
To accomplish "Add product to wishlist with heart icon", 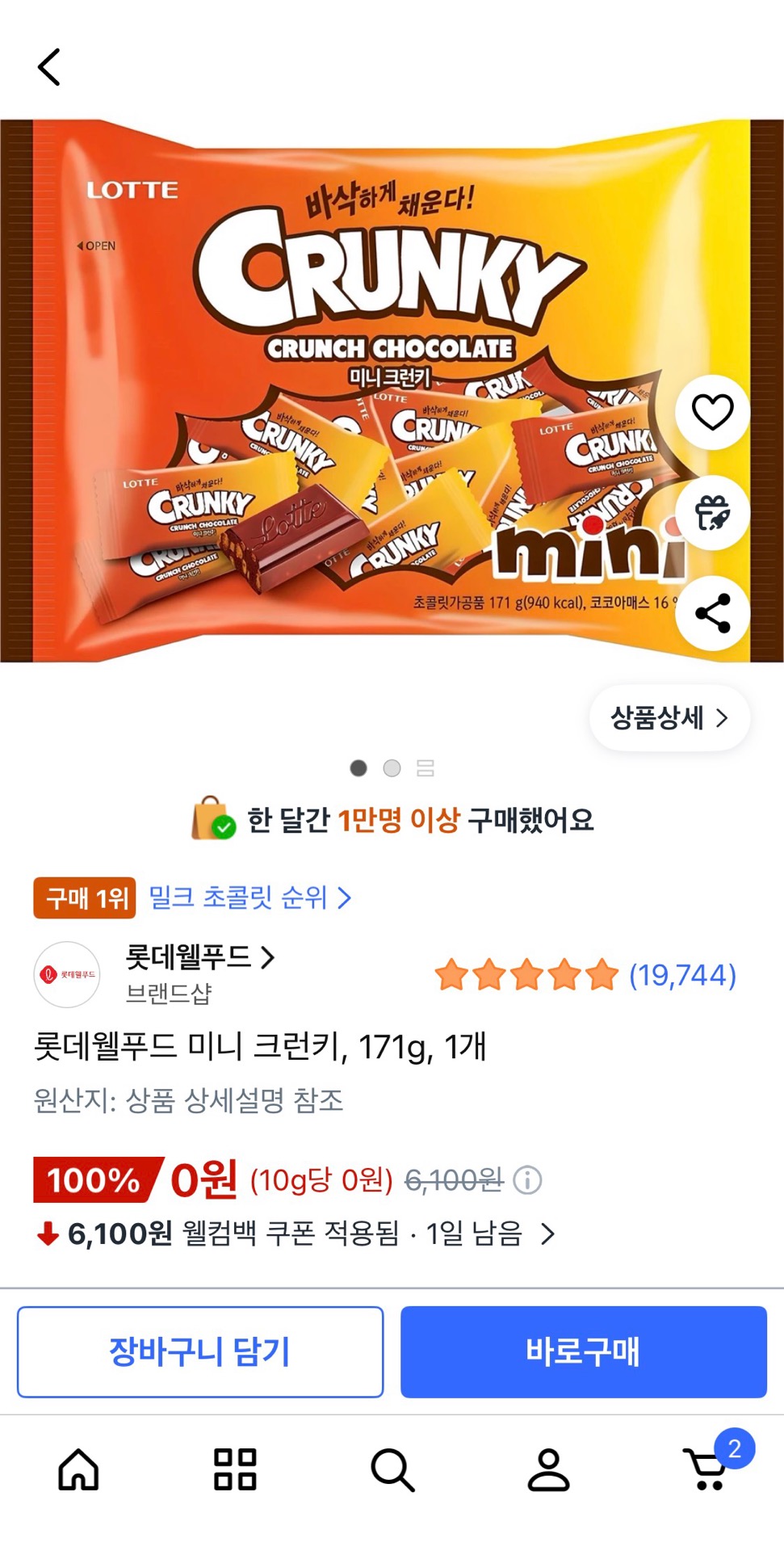I will tap(712, 413).
